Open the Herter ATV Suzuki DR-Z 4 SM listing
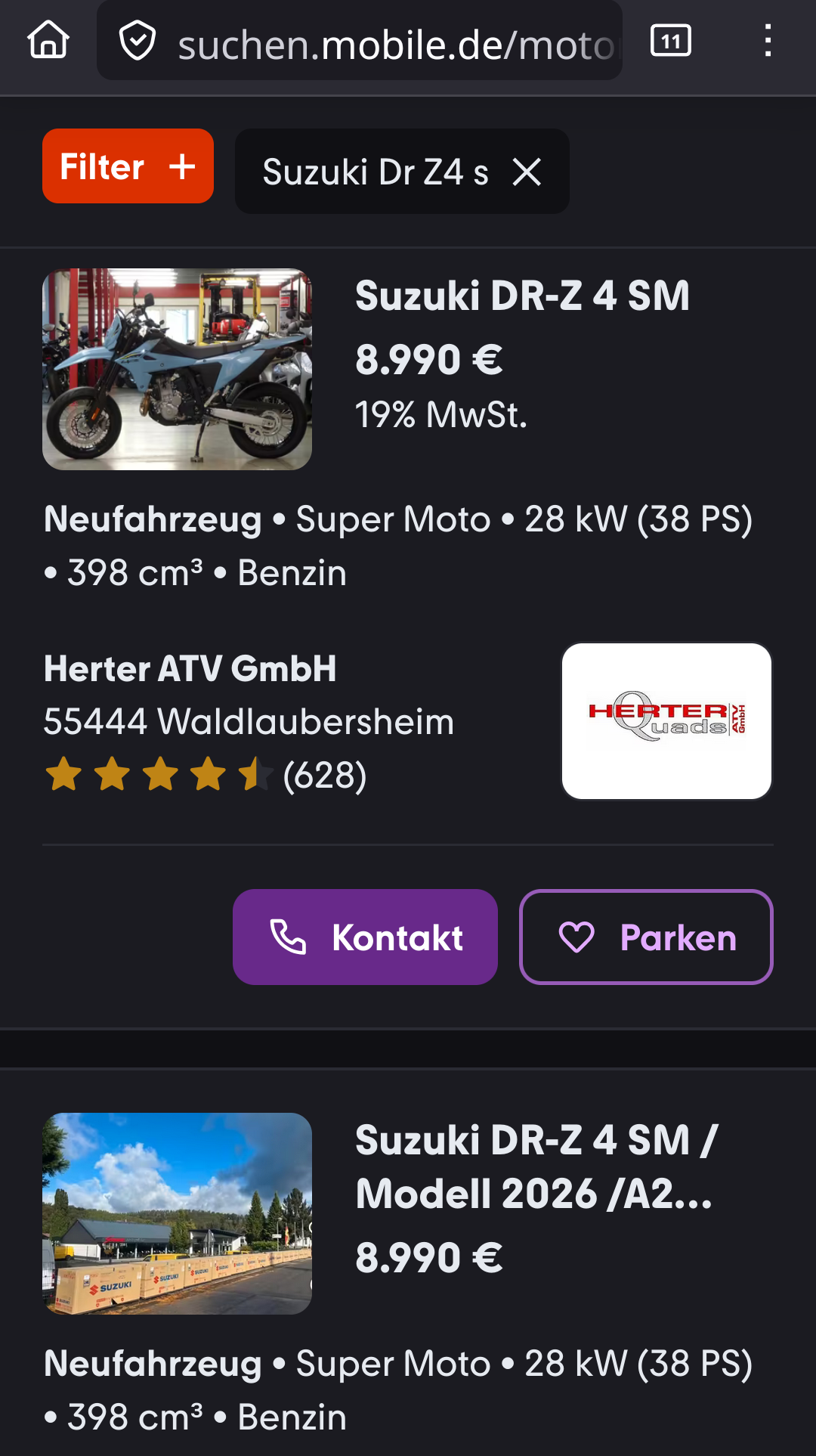The height and width of the screenshot is (1456, 816). (521, 296)
